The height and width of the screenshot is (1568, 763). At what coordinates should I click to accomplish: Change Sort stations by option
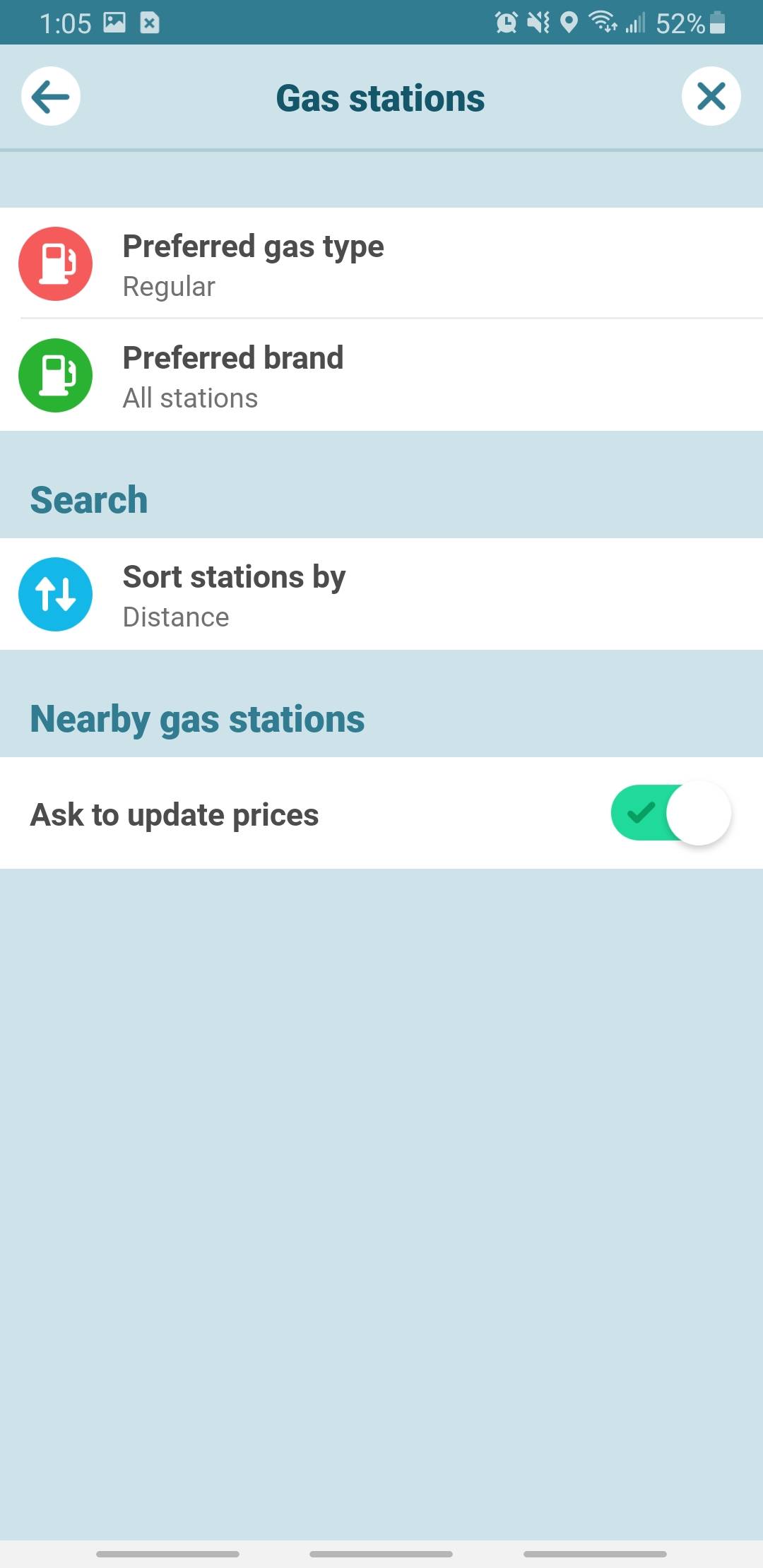coord(381,595)
